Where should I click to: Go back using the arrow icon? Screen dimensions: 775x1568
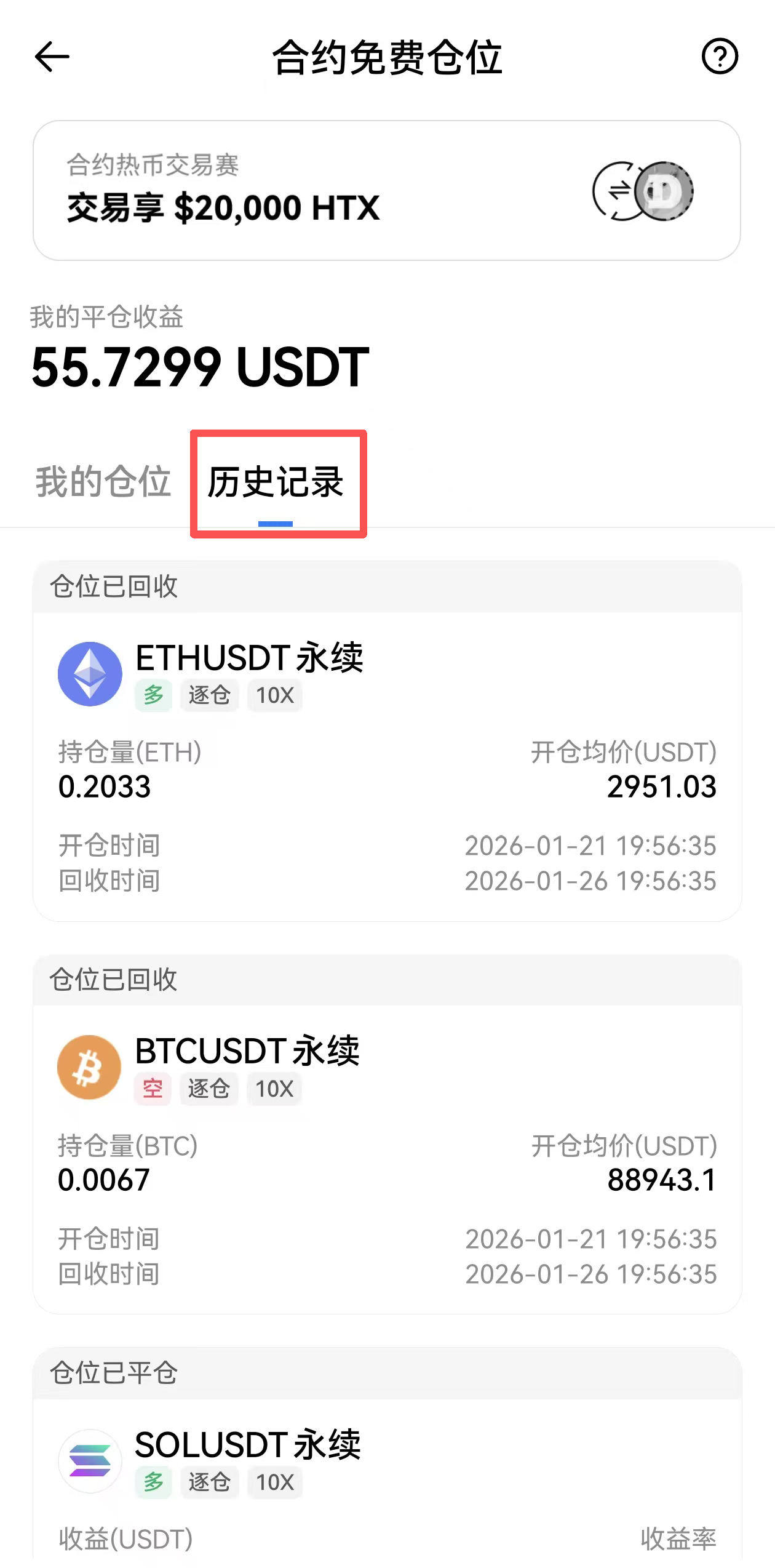(52, 57)
